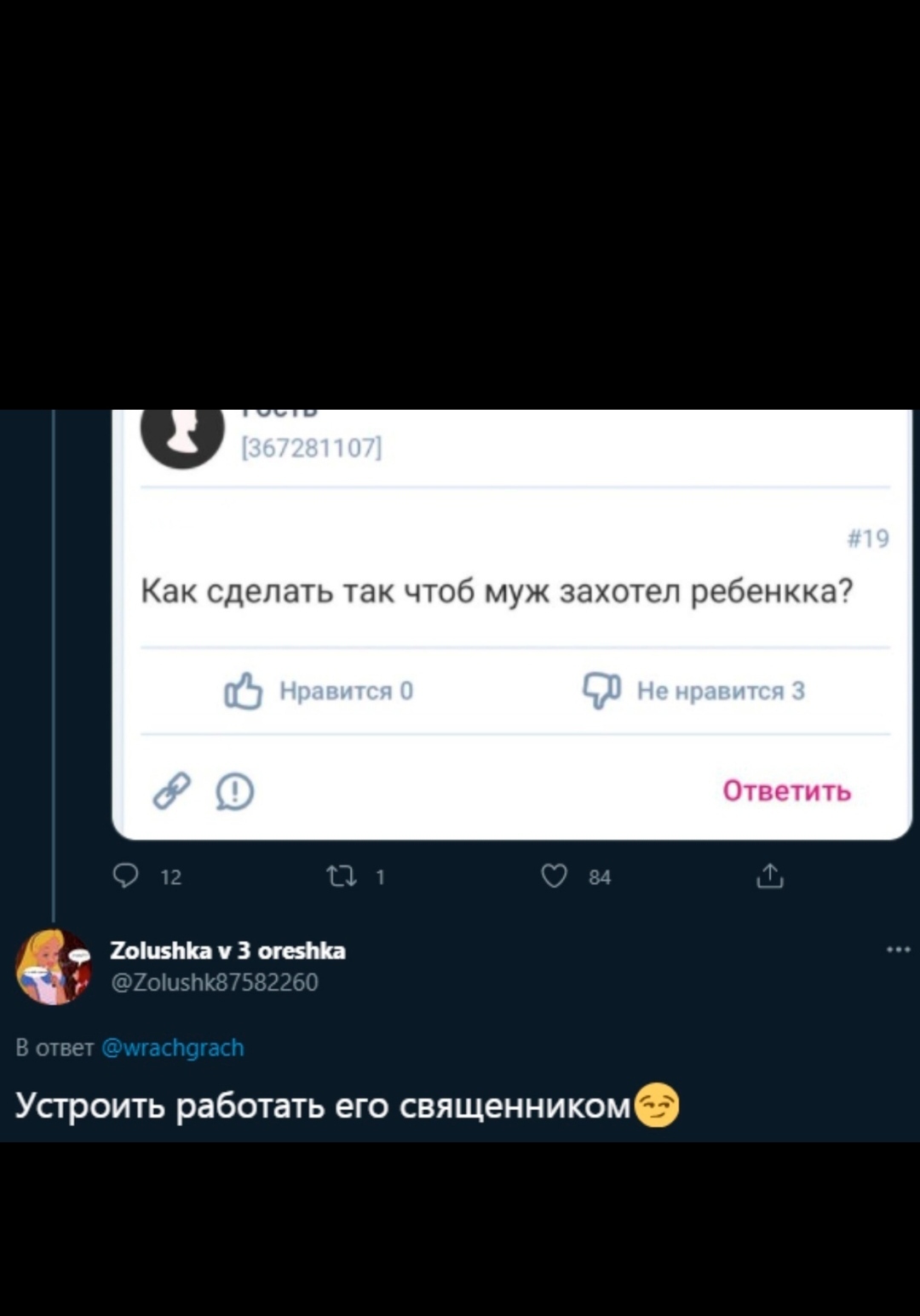Reply to the tweet with 12 comments

pos(126,876)
